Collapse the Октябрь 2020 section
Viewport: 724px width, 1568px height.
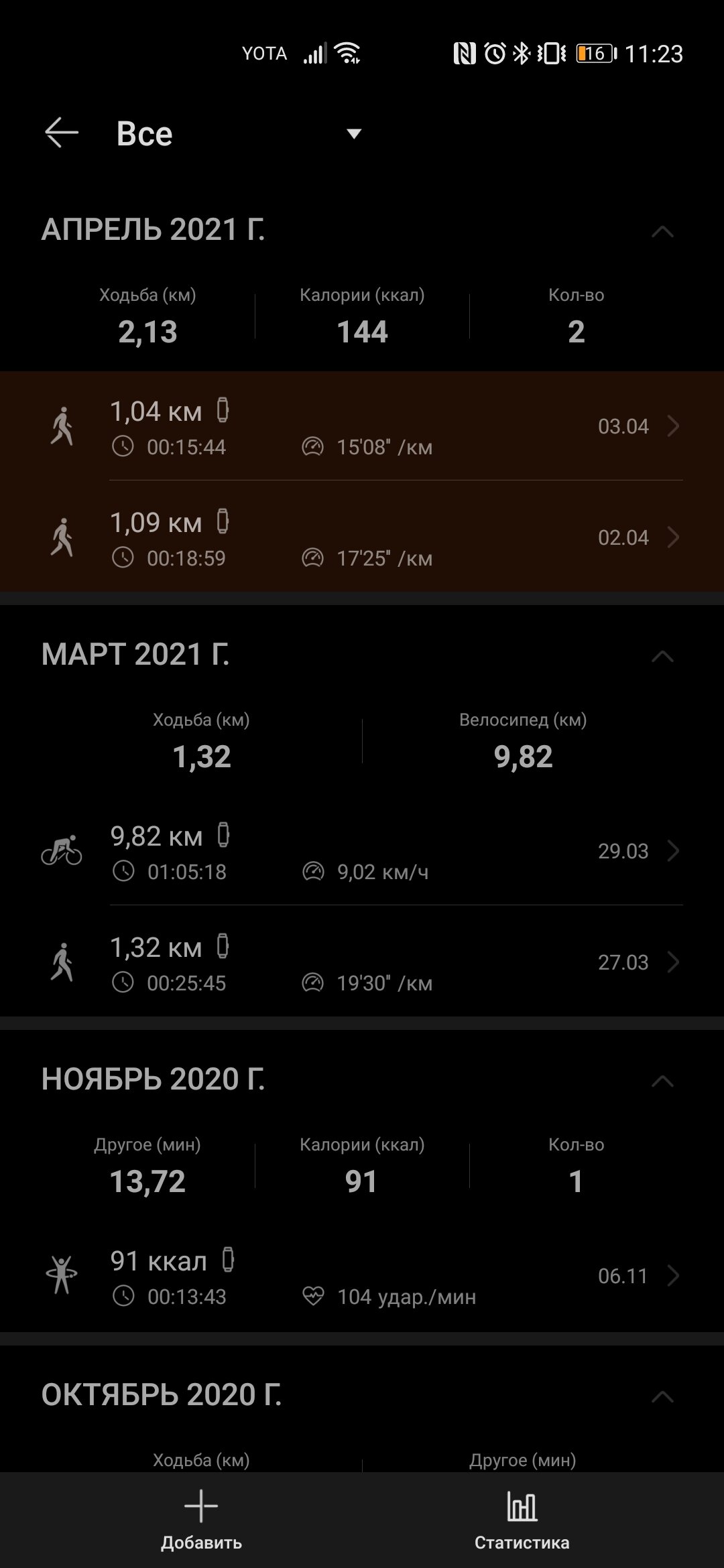pyautogui.click(x=662, y=1397)
